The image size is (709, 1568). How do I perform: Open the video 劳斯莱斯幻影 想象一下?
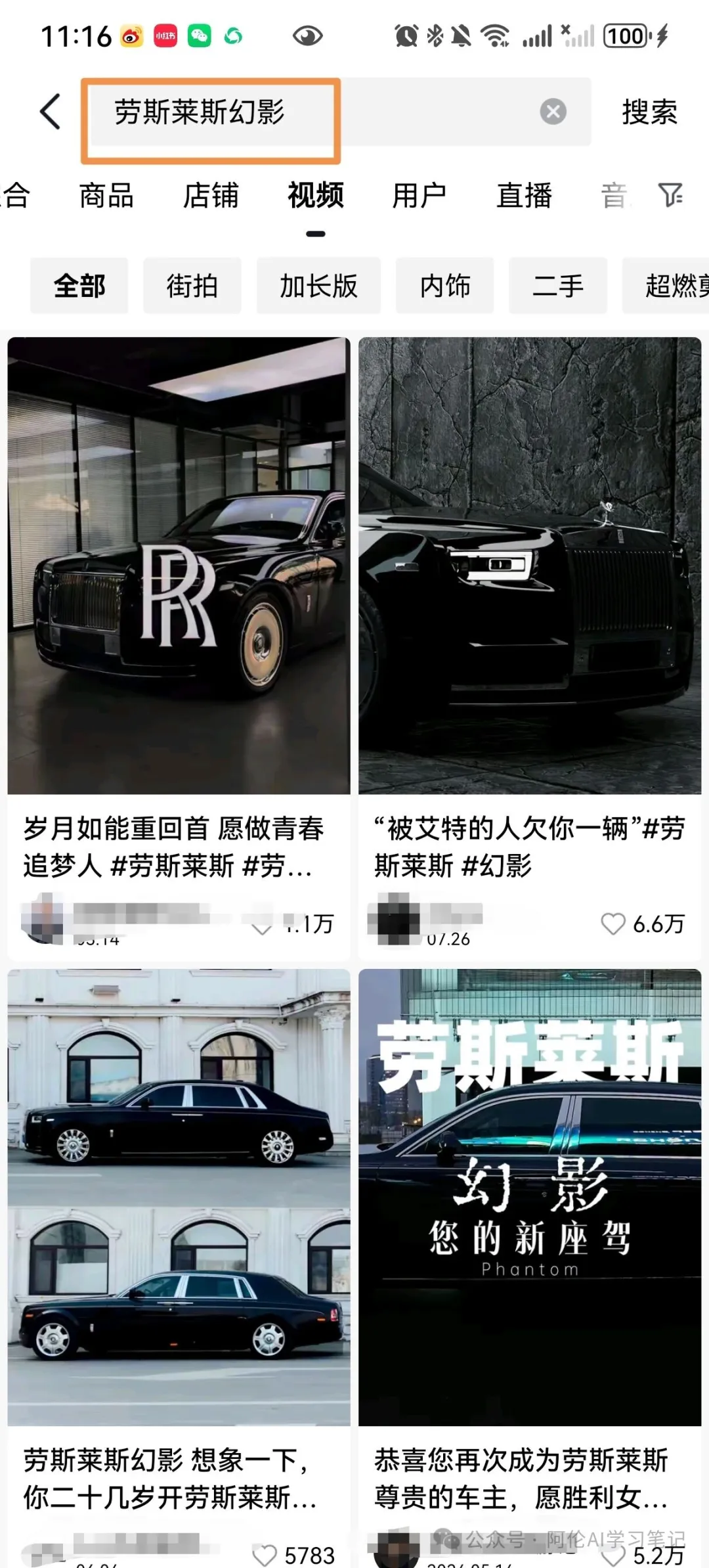179,1196
